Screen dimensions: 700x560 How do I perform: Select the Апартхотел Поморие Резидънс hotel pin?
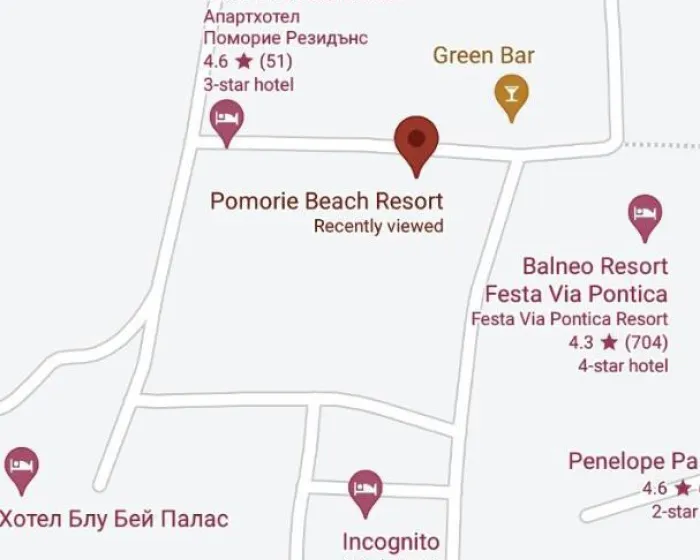pyautogui.click(x=228, y=122)
